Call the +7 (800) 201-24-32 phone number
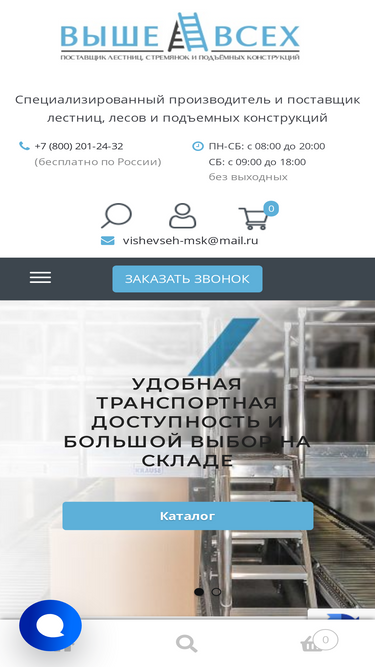 coord(79,146)
